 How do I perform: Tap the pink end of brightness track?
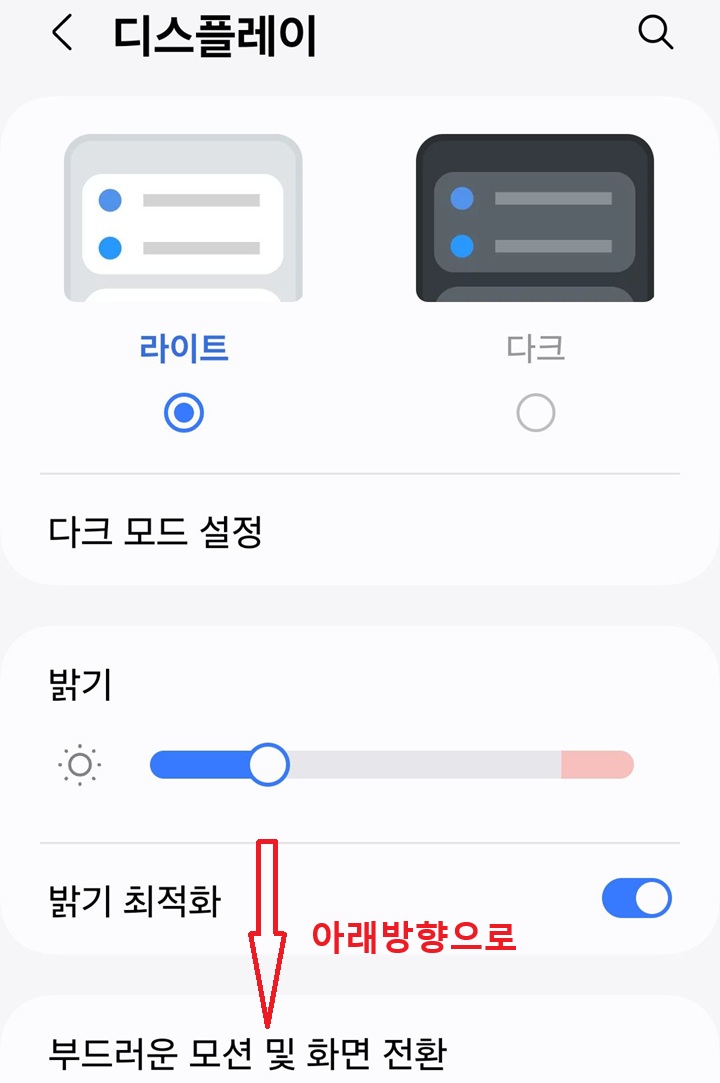coord(598,763)
